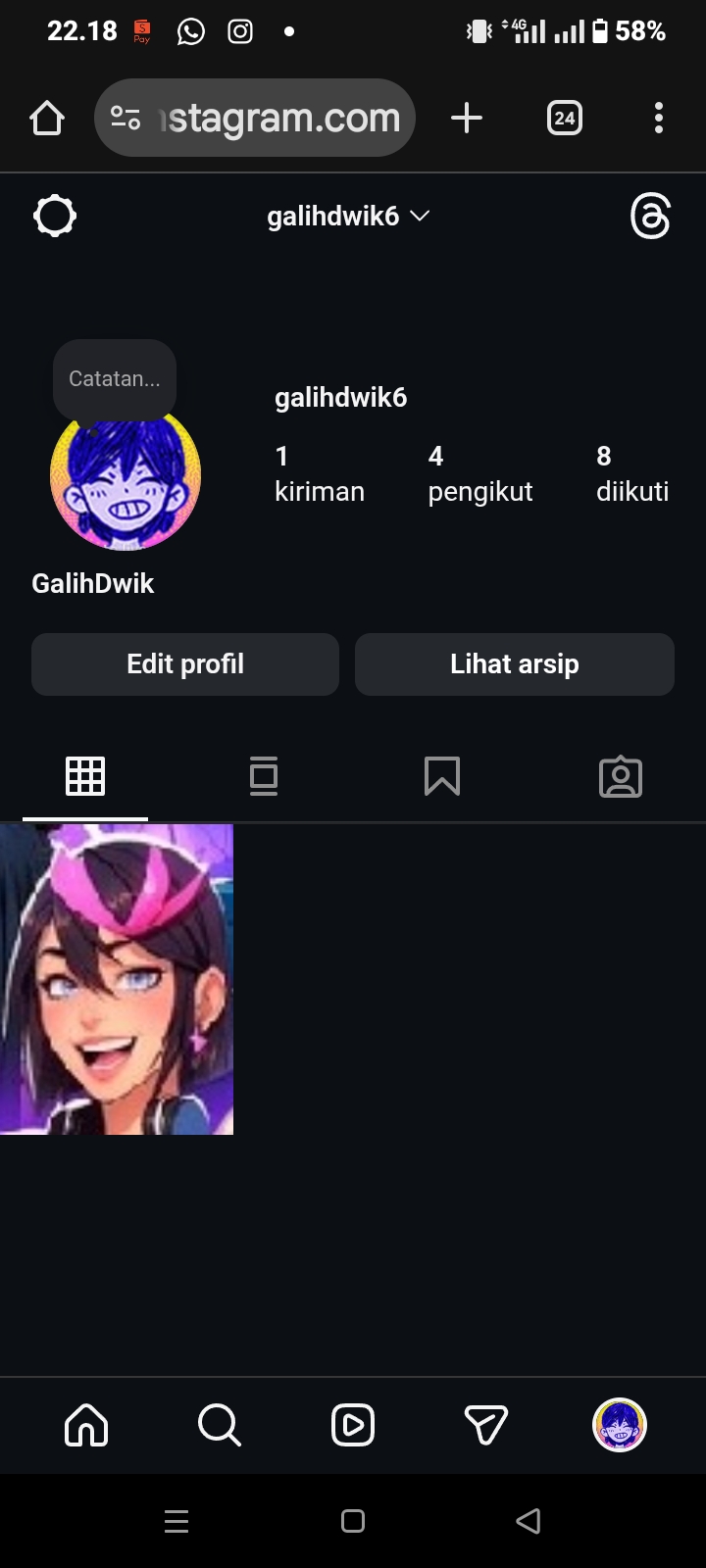Open Threads via the top-right icon
706x1568 pixels.
click(x=650, y=216)
